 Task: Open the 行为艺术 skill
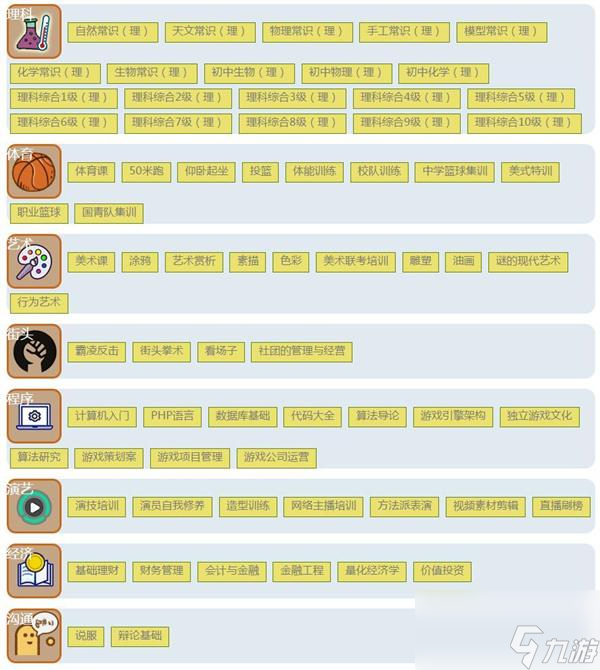click(x=40, y=301)
